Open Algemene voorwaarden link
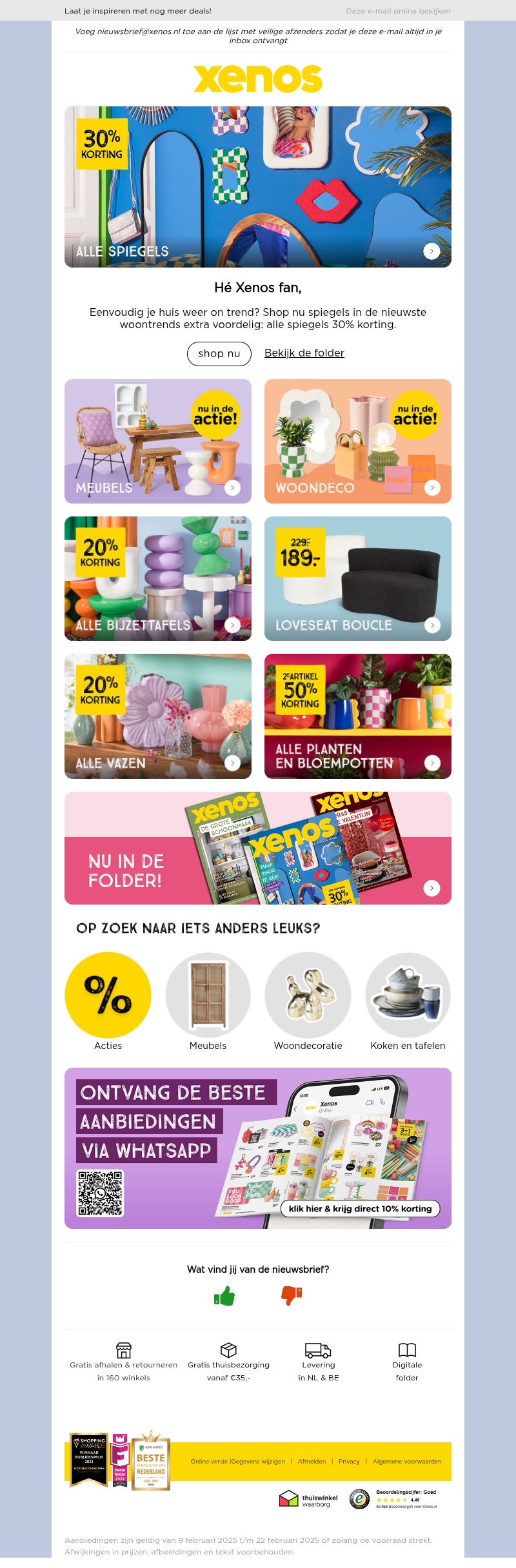The width and height of the screenshot is (516, 1568). (407, 1462)
